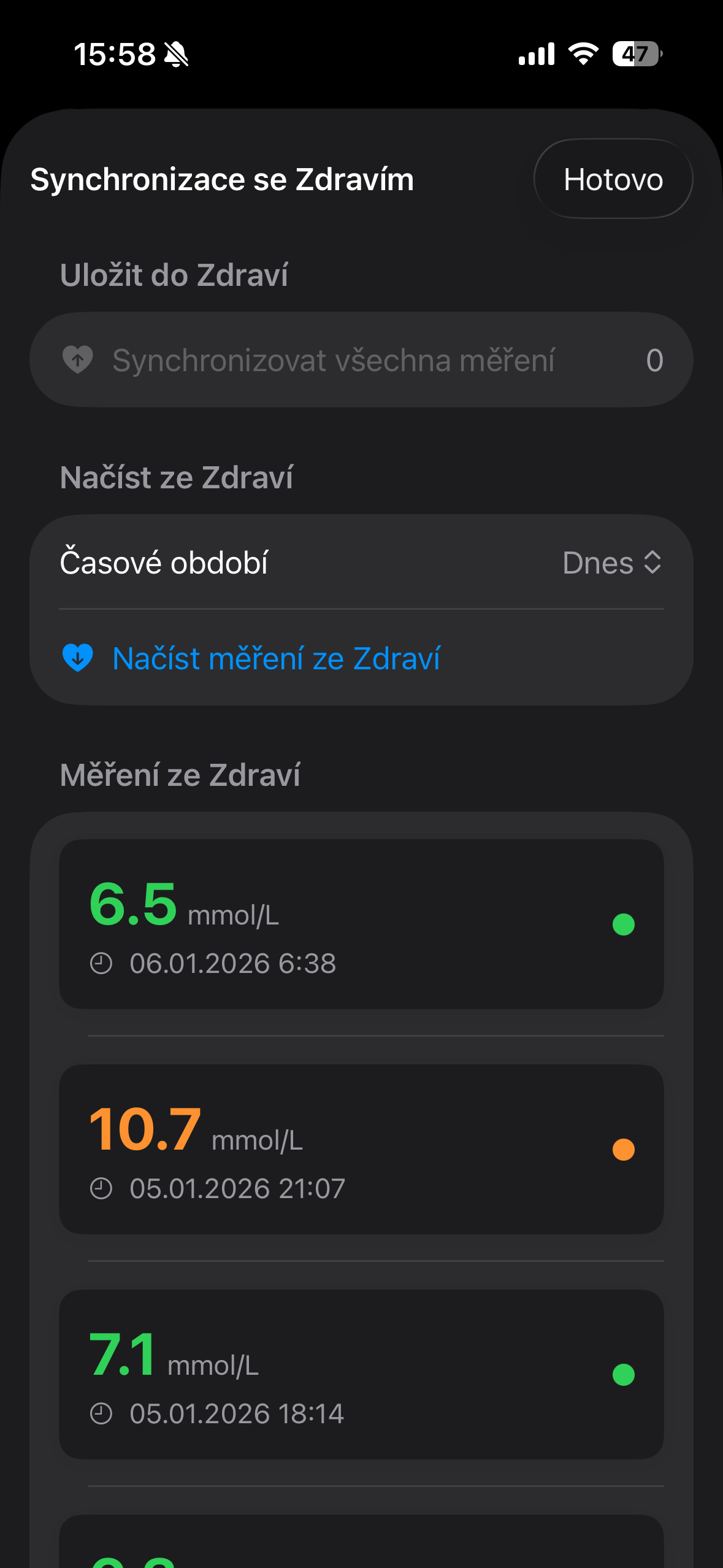Click the Načíst měření ze Zdraví link
Viewport: 723px width, 1568px height.
[276, 657]
